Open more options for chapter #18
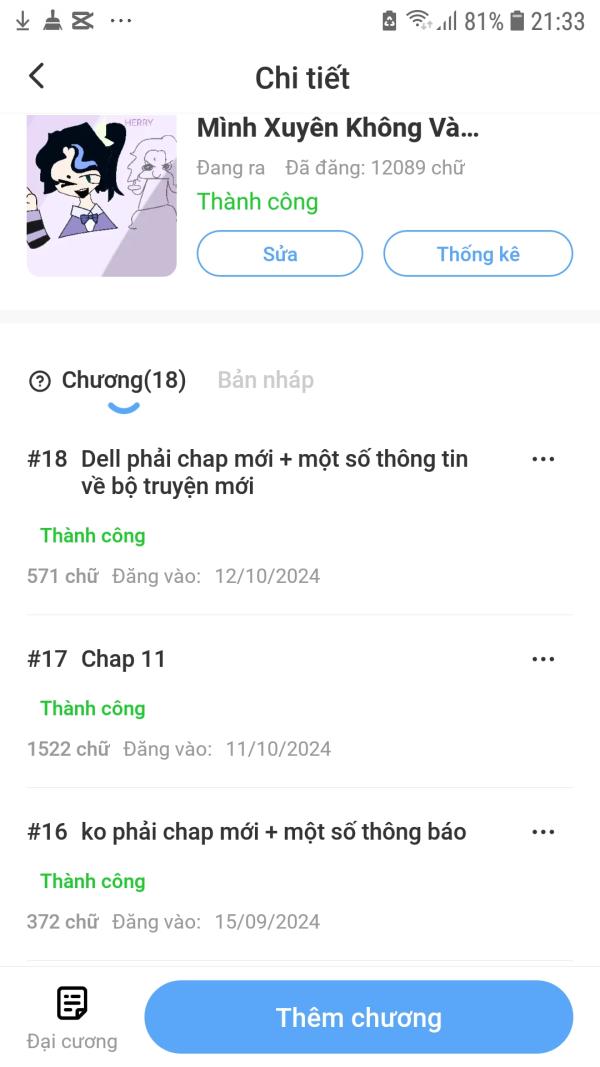Viewport: 600px width, 1067px height. [x=543, y=459]
